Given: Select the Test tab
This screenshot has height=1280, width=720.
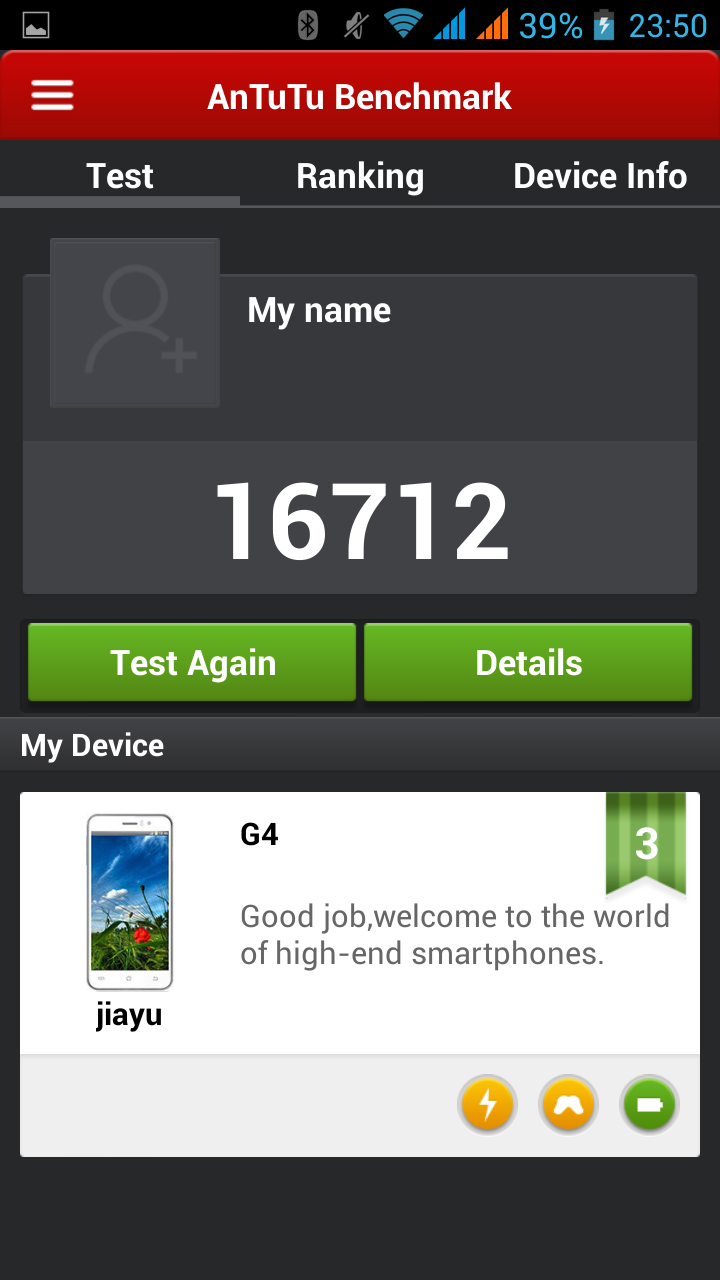Looking at the screenshot, I should pos(120,176).
